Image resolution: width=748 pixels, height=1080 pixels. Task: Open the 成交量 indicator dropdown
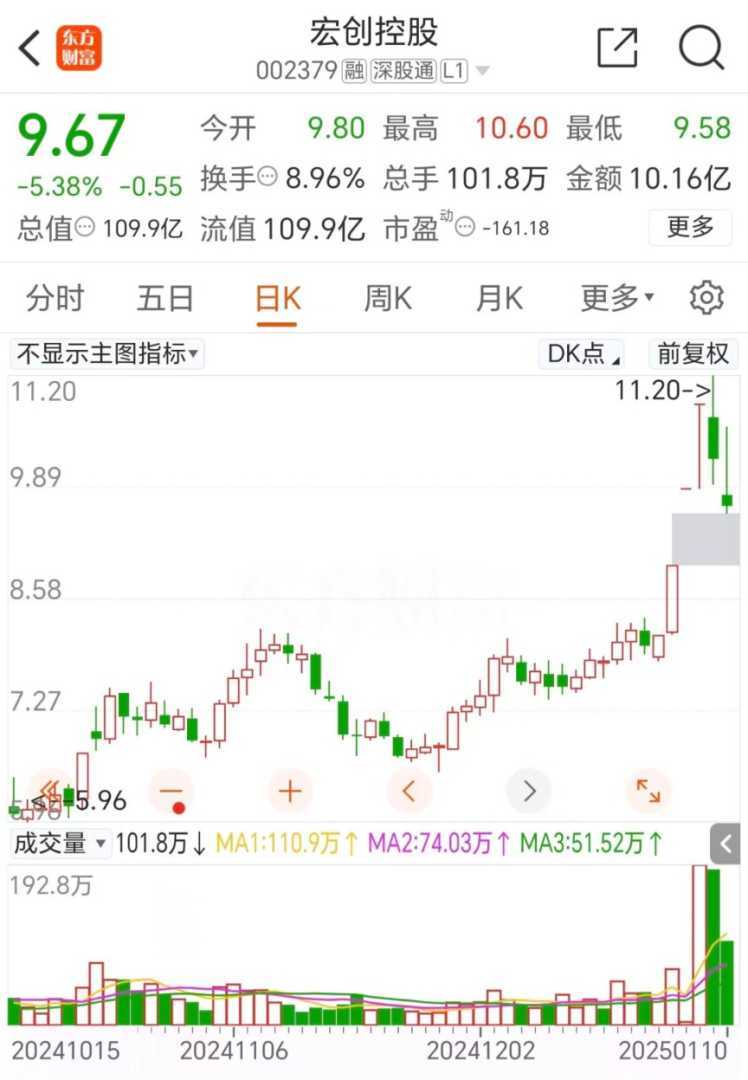[x=59, y=844]
